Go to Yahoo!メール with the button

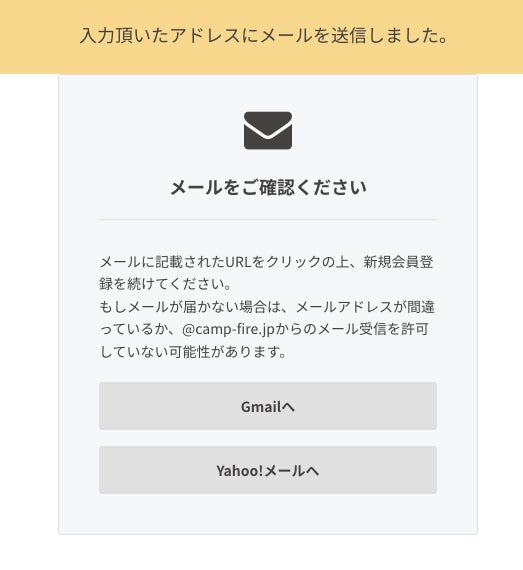268,470
